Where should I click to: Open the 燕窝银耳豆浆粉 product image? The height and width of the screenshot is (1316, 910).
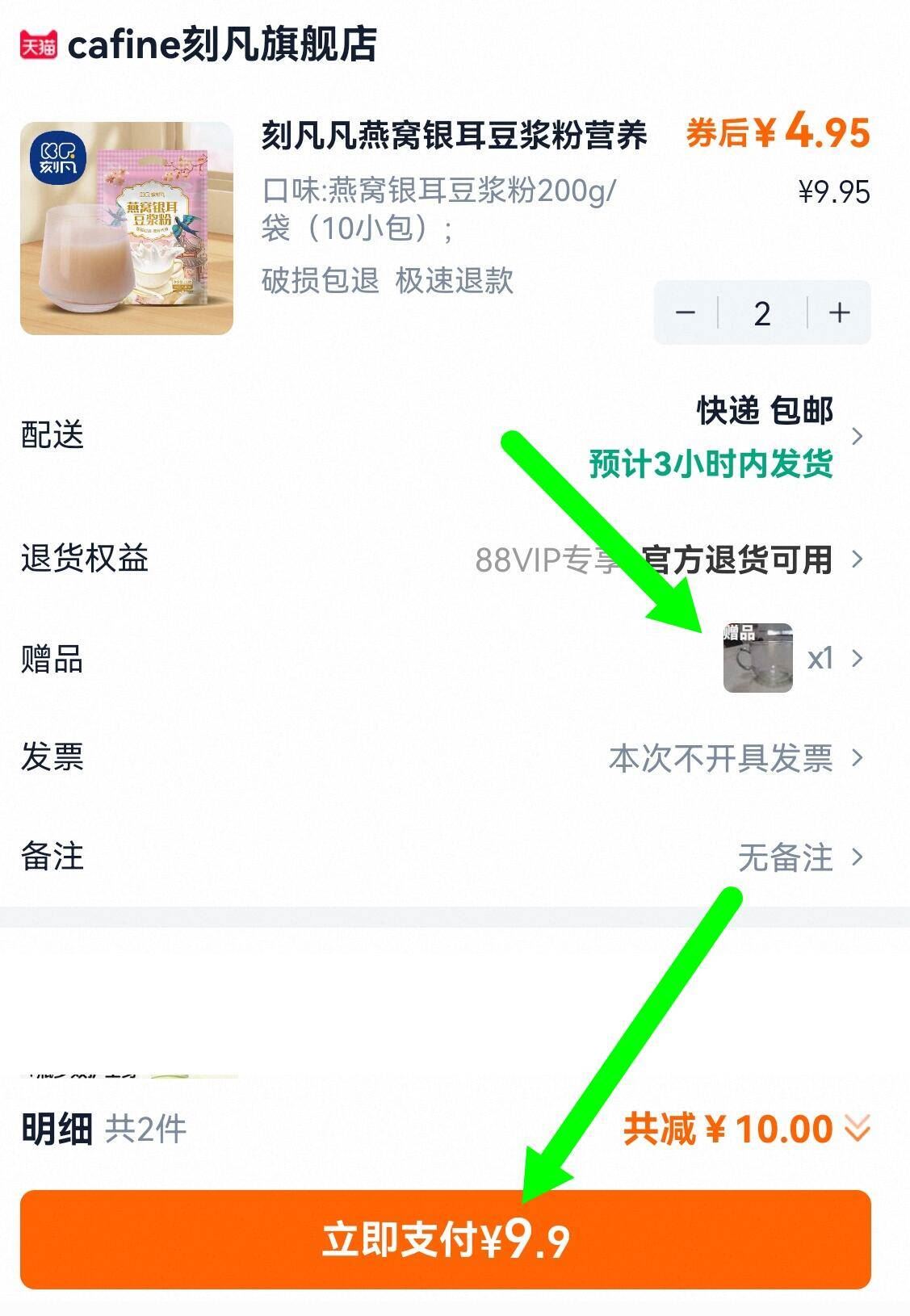pos(127,228)
